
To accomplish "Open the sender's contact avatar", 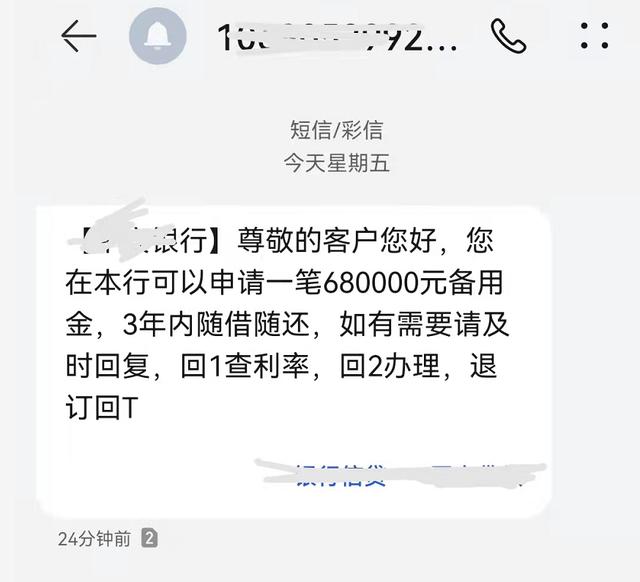I will tap(158, 37).
